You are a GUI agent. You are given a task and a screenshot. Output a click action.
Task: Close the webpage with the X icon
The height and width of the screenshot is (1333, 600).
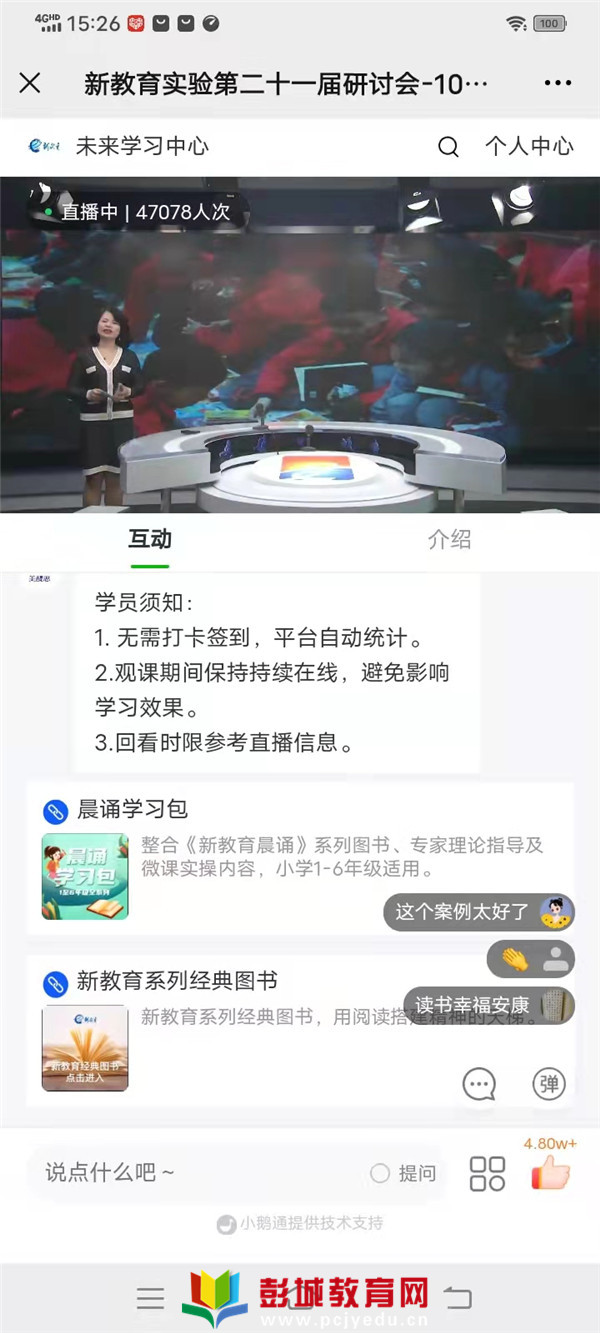30,83
